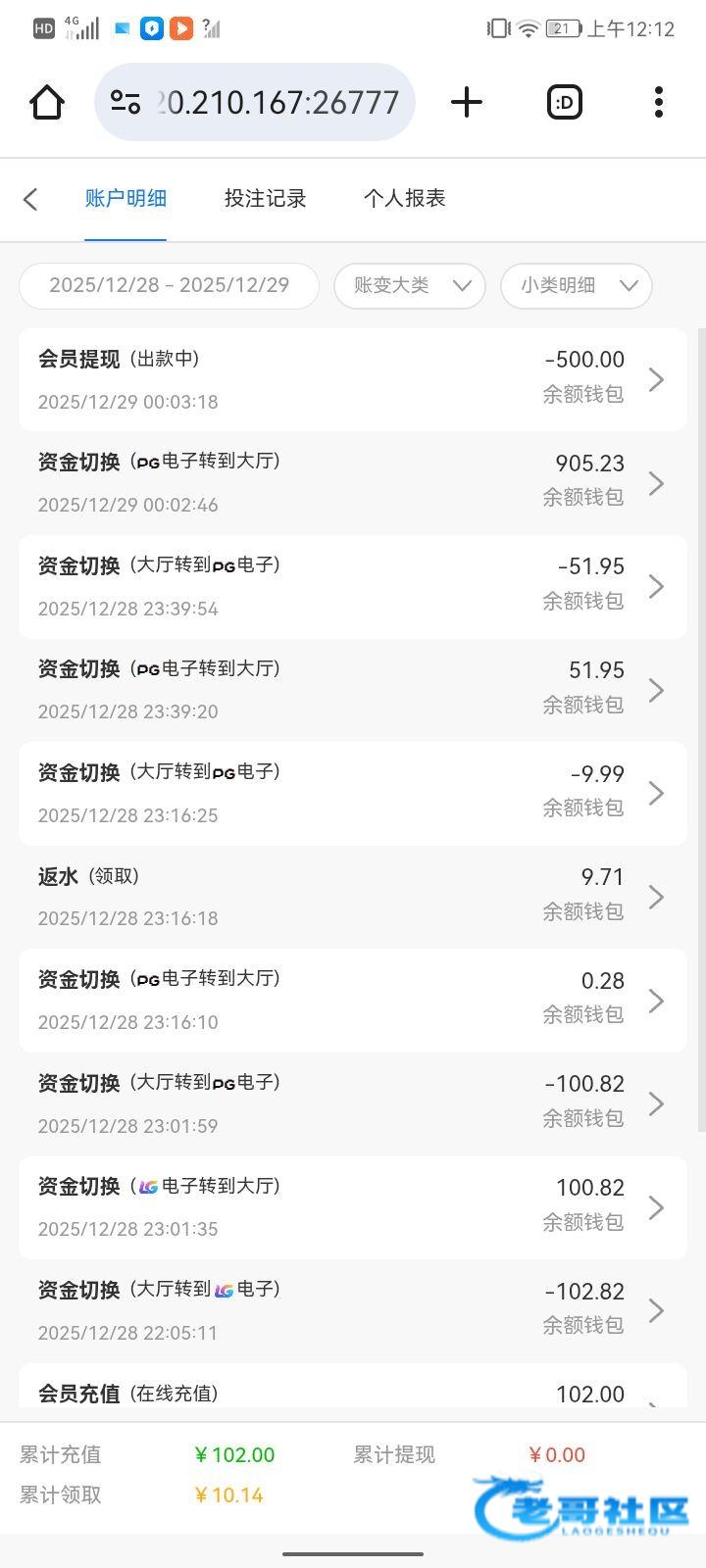
Task: View details of the -51.95 transfer
Action: 352,586
